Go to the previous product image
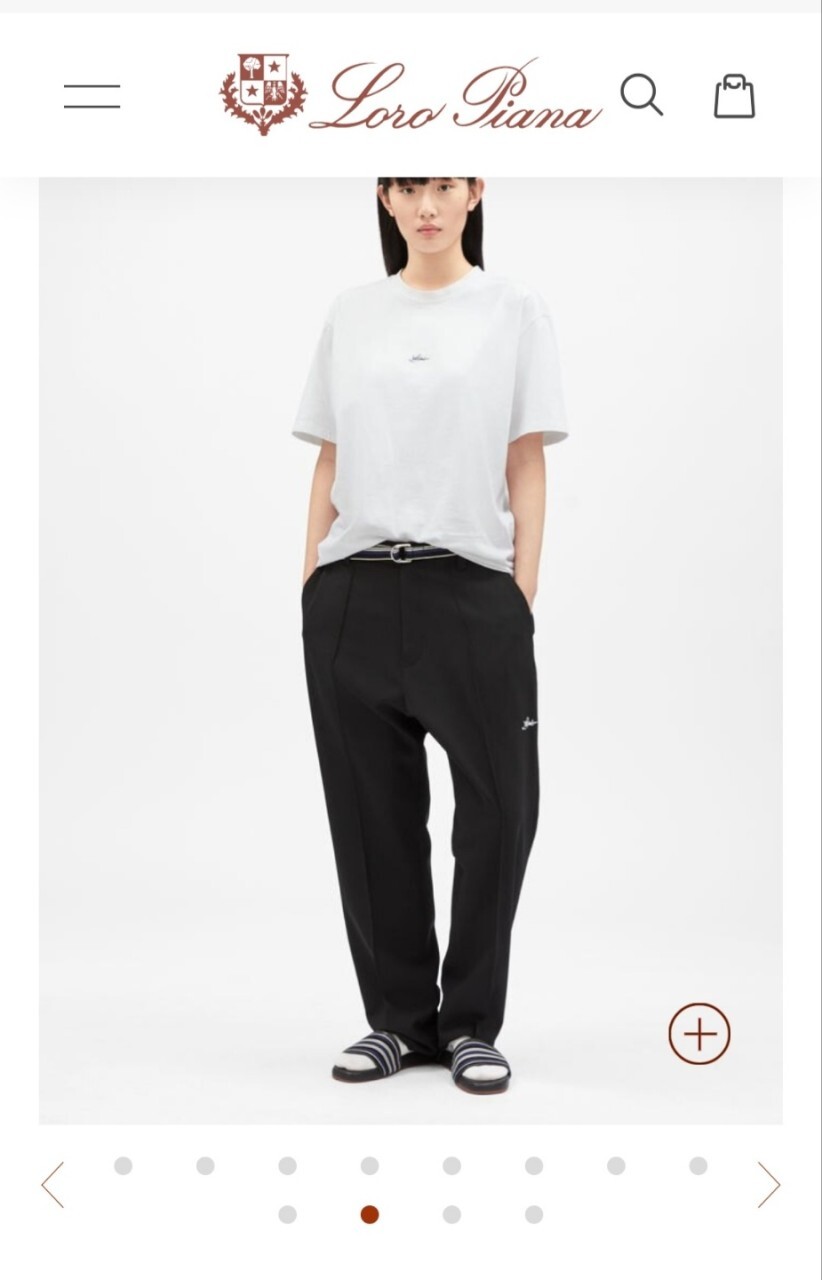The height and width of the screenshot is (1280, 822). pyautogui.click(x=53, y=1185)
